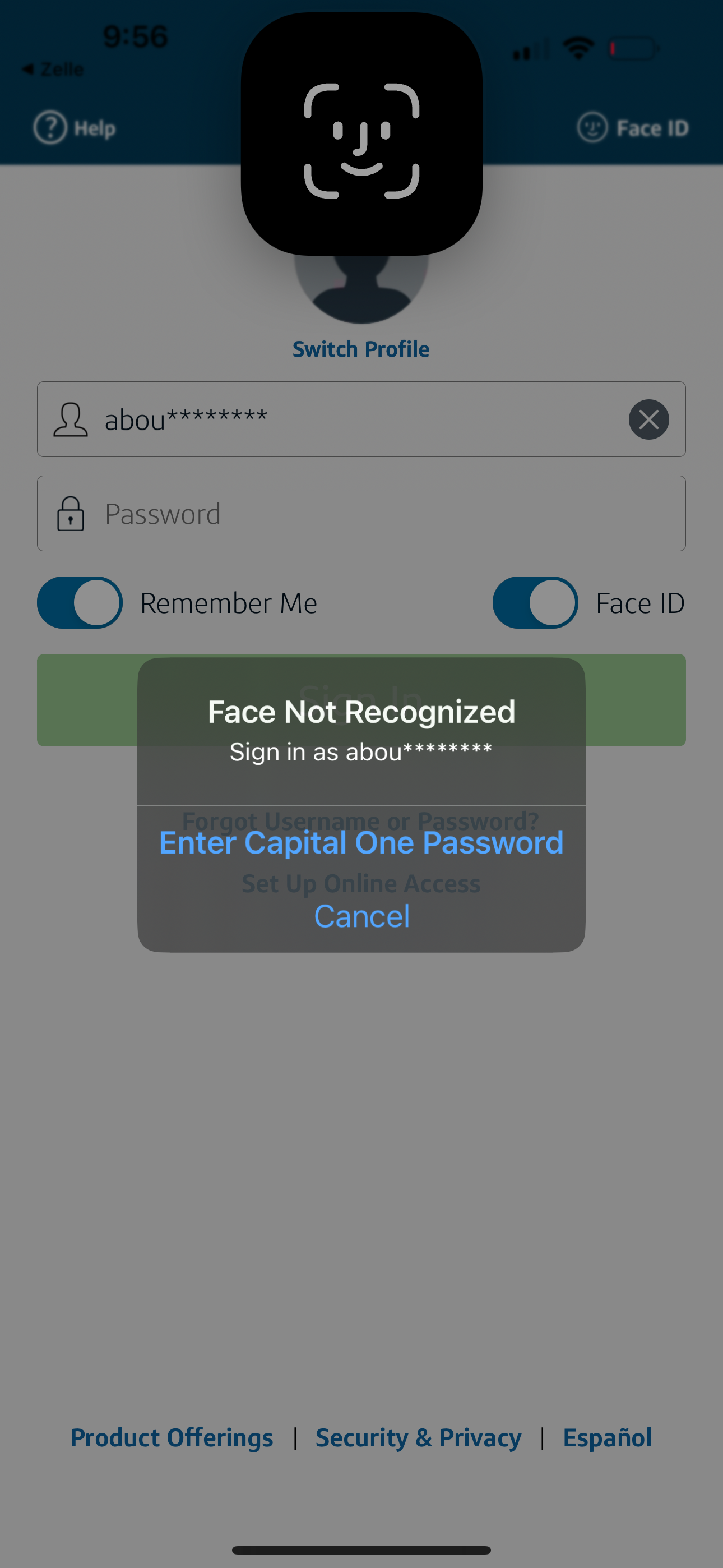Select Enter Capital One Password
723x1568 pixels.
[361, 842]
